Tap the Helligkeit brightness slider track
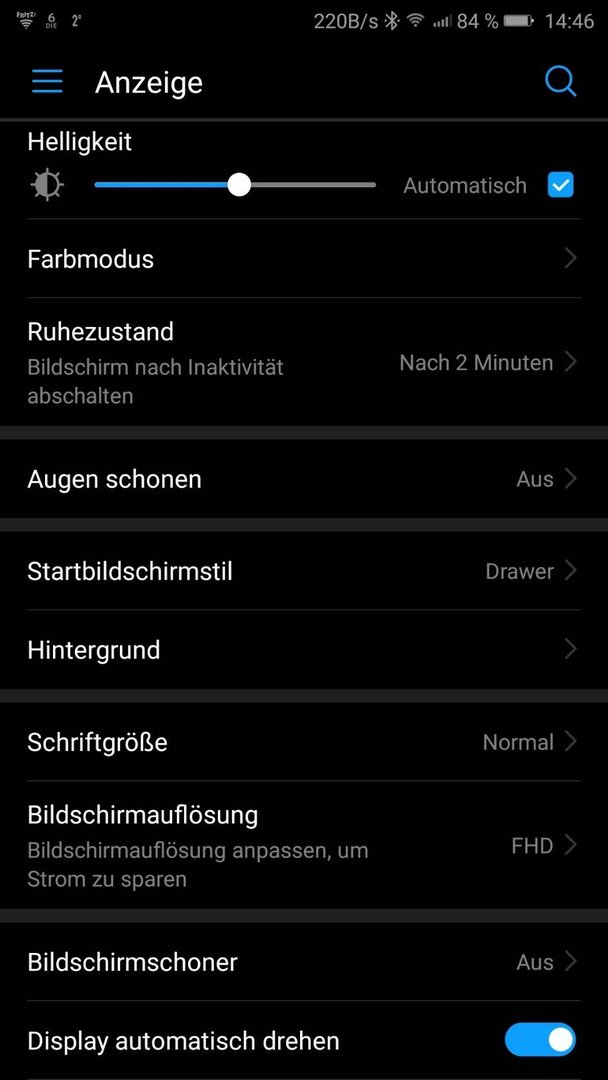This screenshot has width=608, height=1080. click(x=235, y=185)
